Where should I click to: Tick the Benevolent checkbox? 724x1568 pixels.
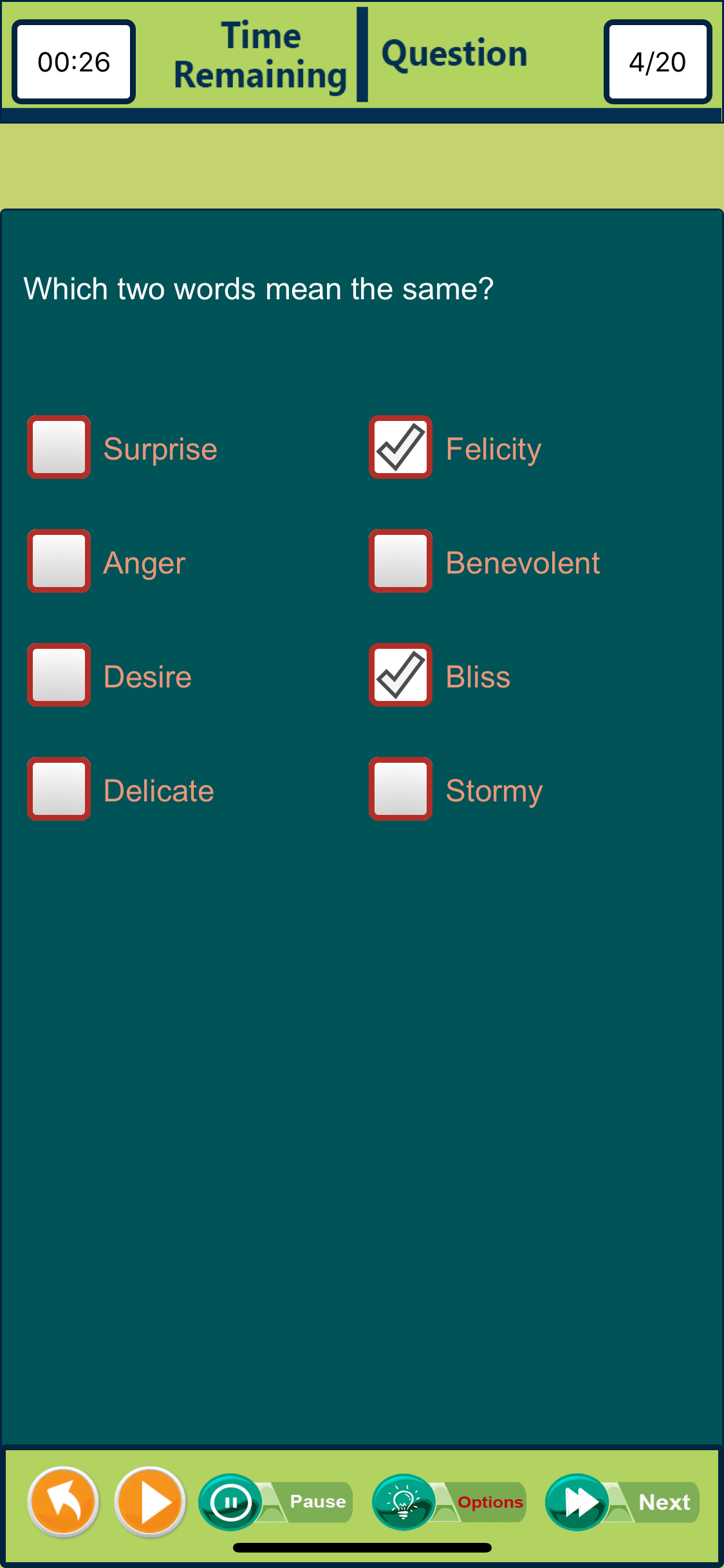click(x=400, y=561)
